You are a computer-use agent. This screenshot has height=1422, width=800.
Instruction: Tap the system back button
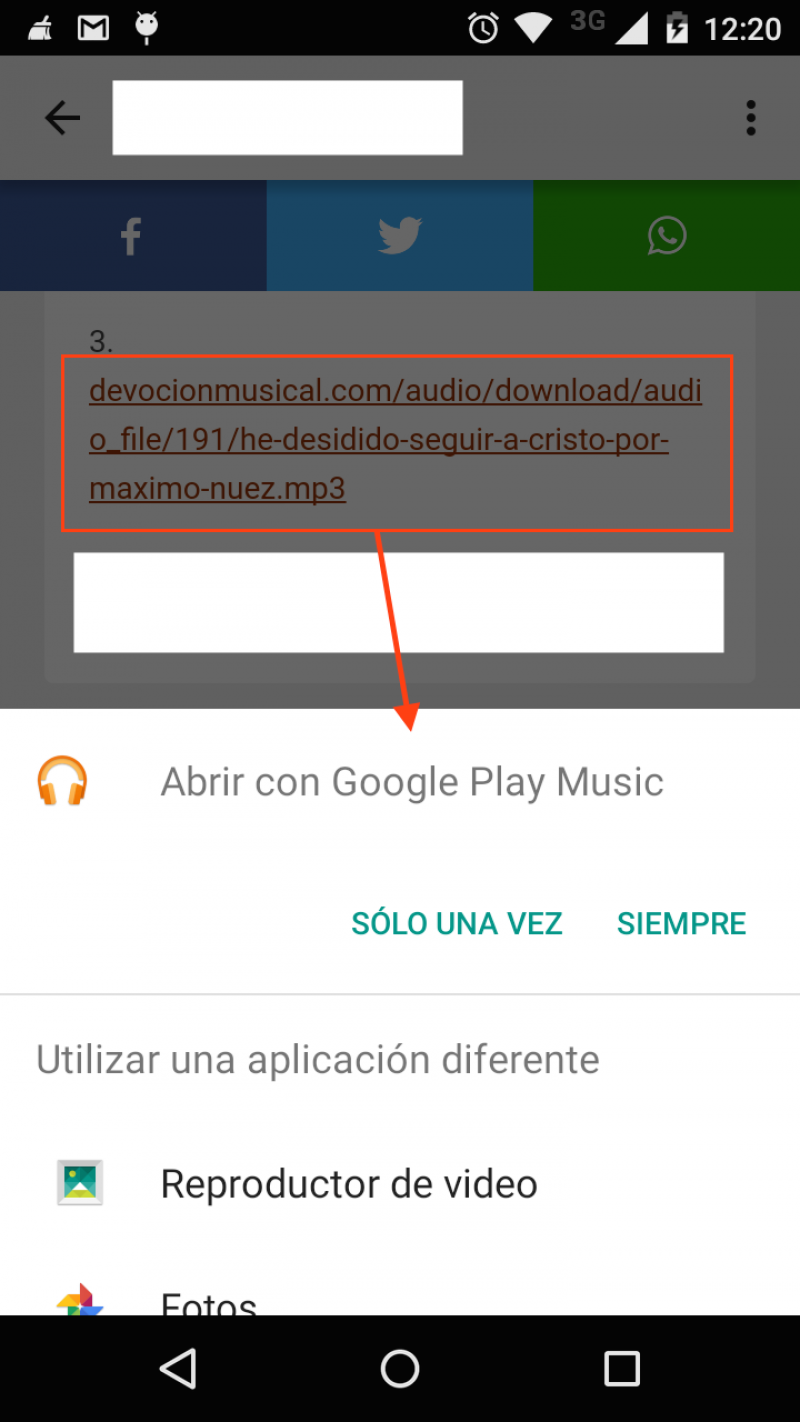click(178, 1368)
